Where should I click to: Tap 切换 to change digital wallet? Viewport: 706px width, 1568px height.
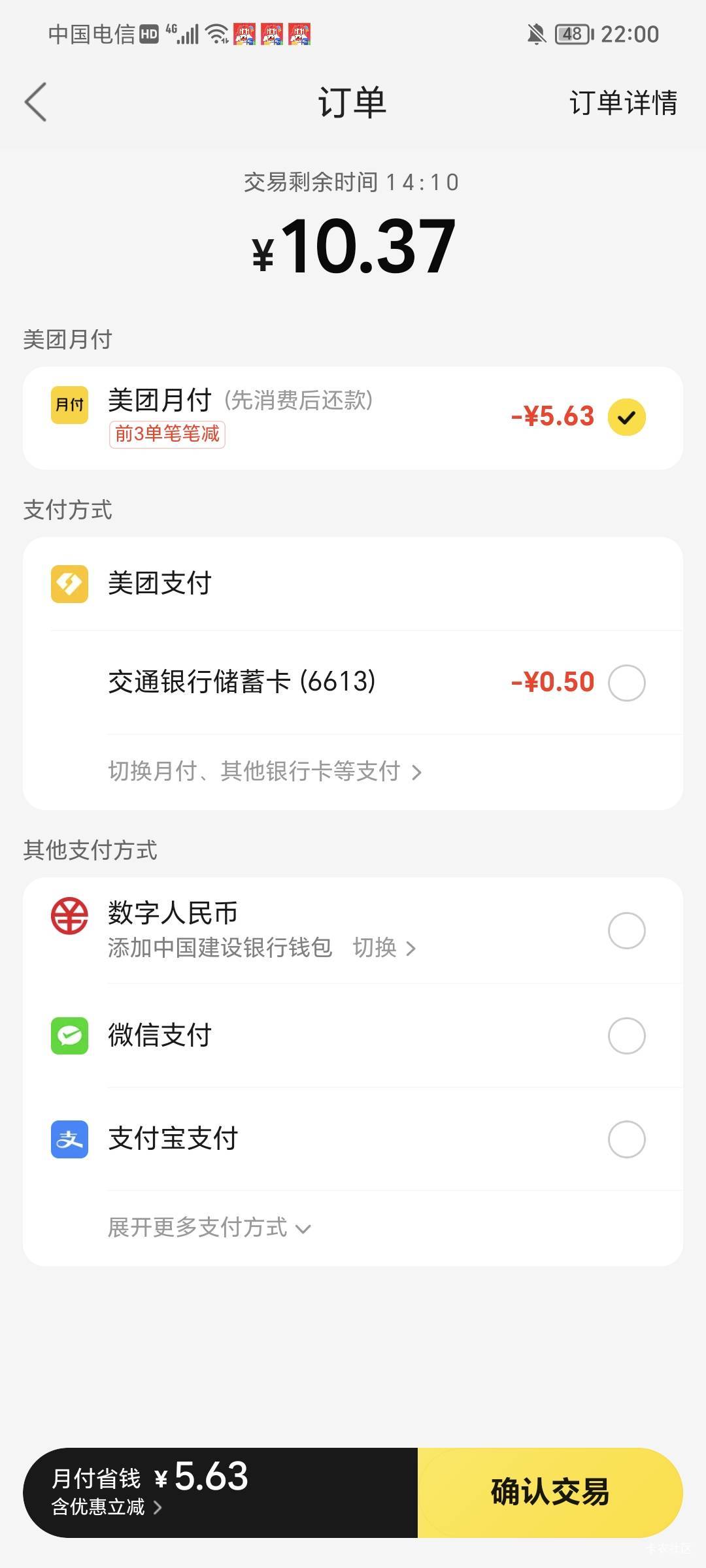pos(384,947)
